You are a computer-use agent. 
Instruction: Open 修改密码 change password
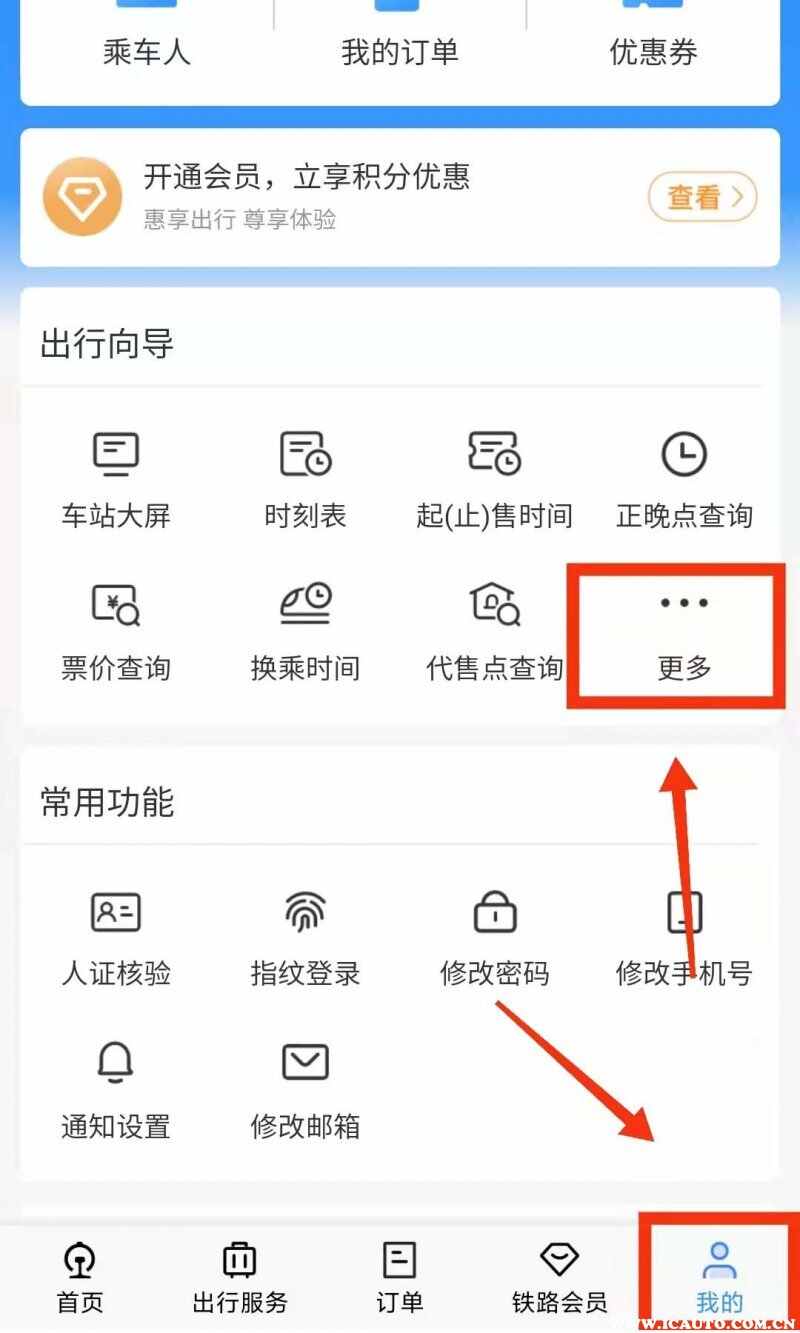494,938
